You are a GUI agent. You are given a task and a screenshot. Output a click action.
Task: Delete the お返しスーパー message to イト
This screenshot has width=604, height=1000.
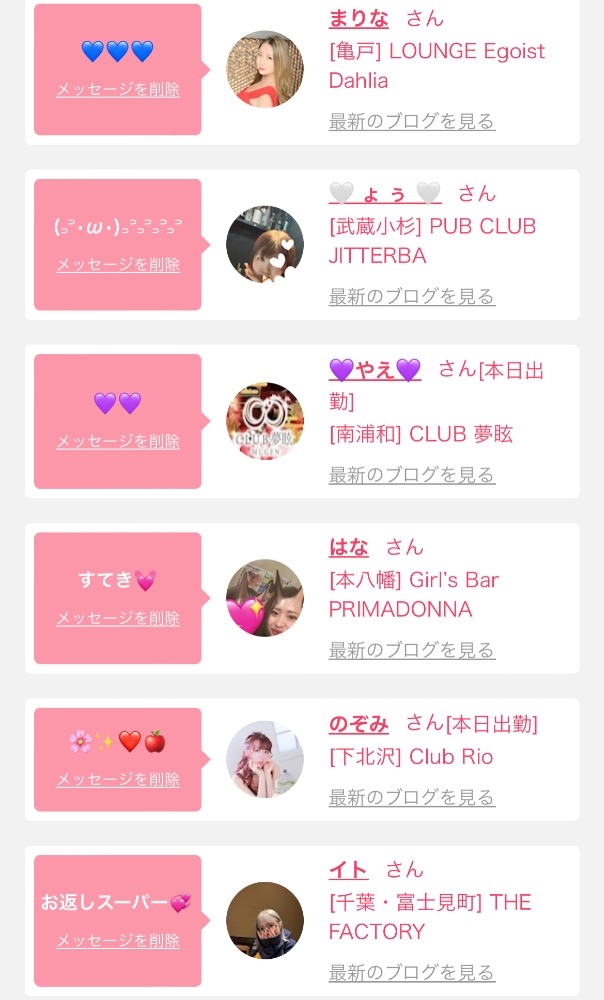click(118, 942)
